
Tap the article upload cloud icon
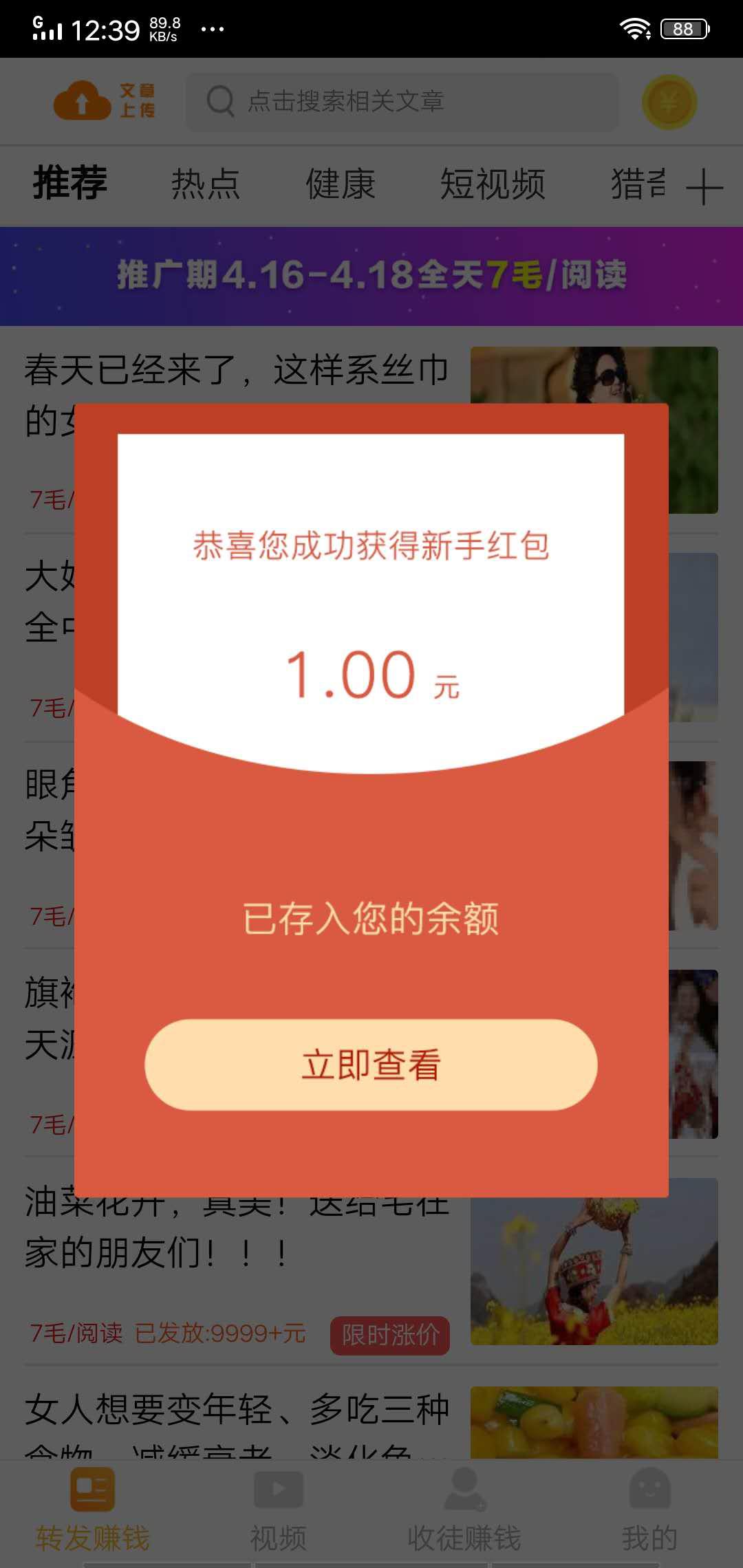point(82,102)
